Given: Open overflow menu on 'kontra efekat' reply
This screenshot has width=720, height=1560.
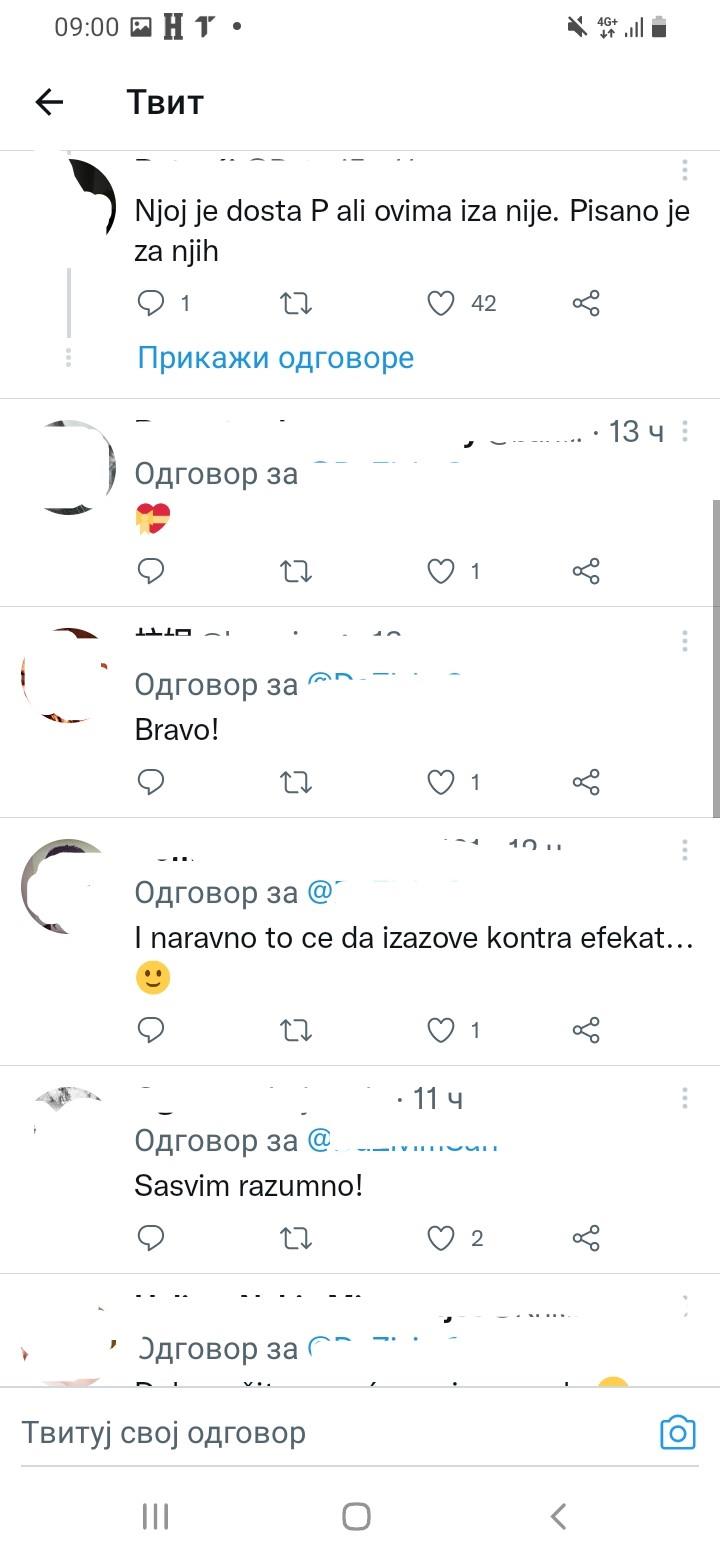Looking at the screenshot, I should (685, 850).
